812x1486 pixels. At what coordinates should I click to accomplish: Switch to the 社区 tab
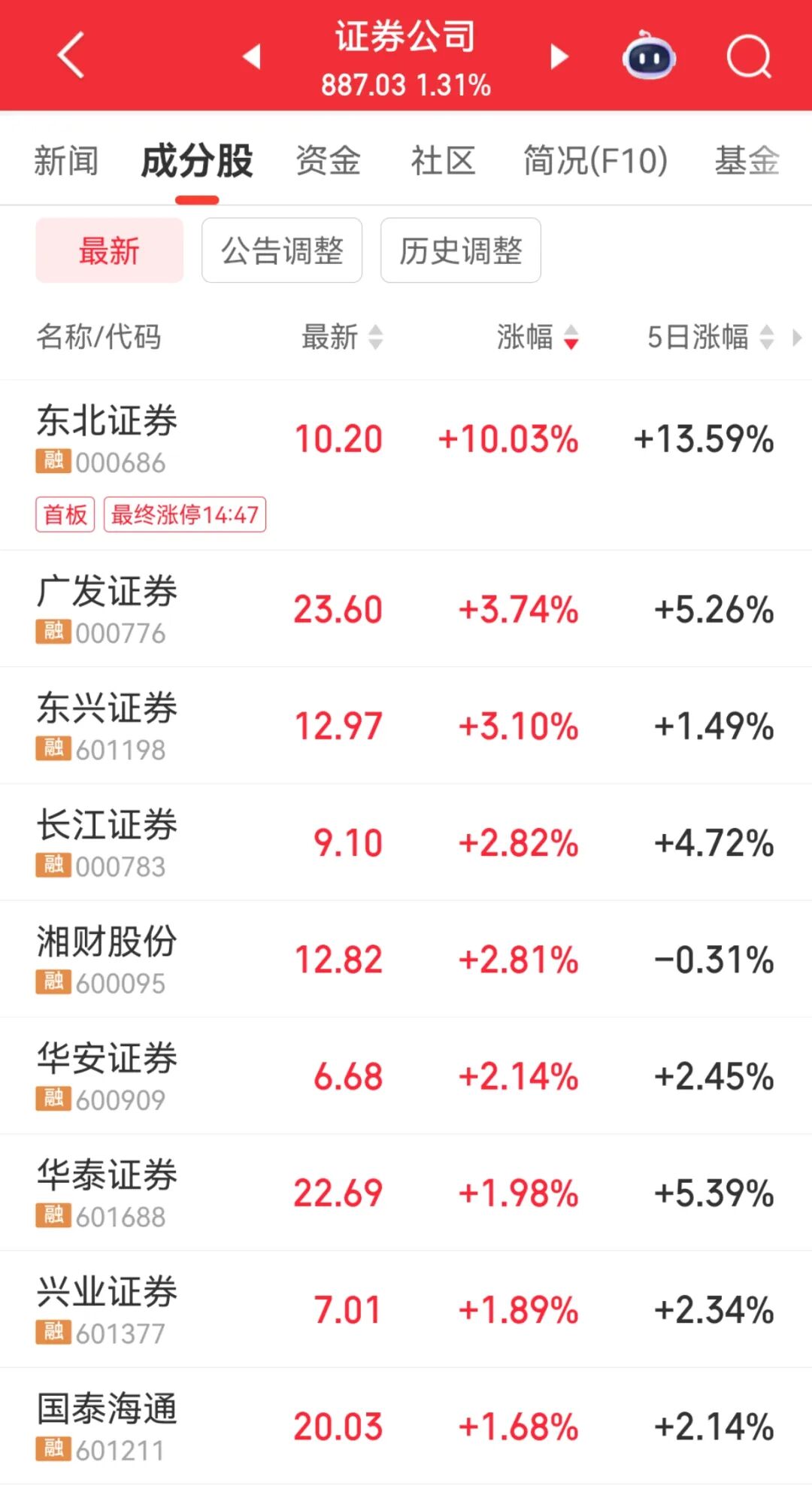pos(443,161)
